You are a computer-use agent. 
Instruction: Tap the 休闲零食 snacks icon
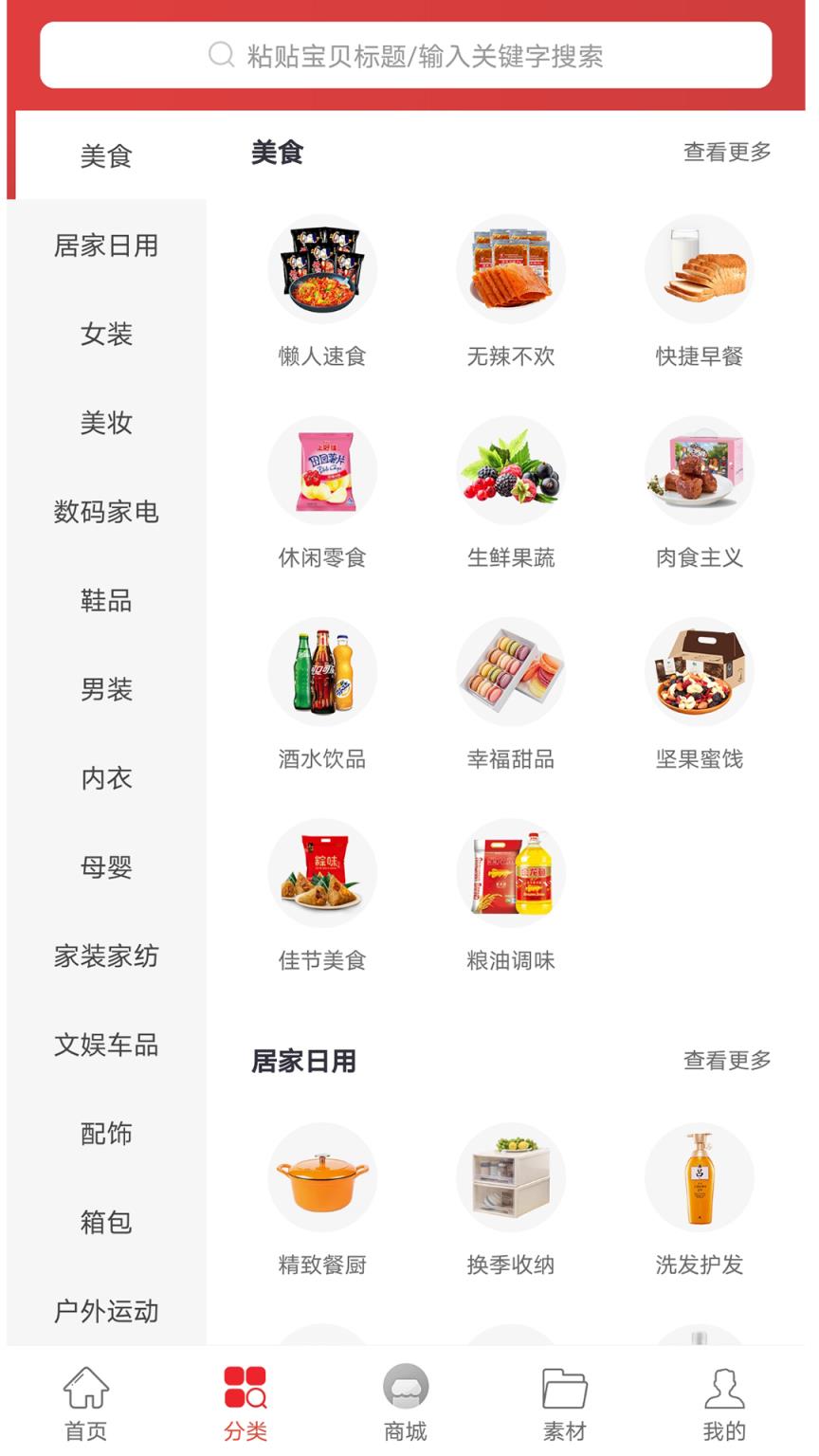coord(322,469)
